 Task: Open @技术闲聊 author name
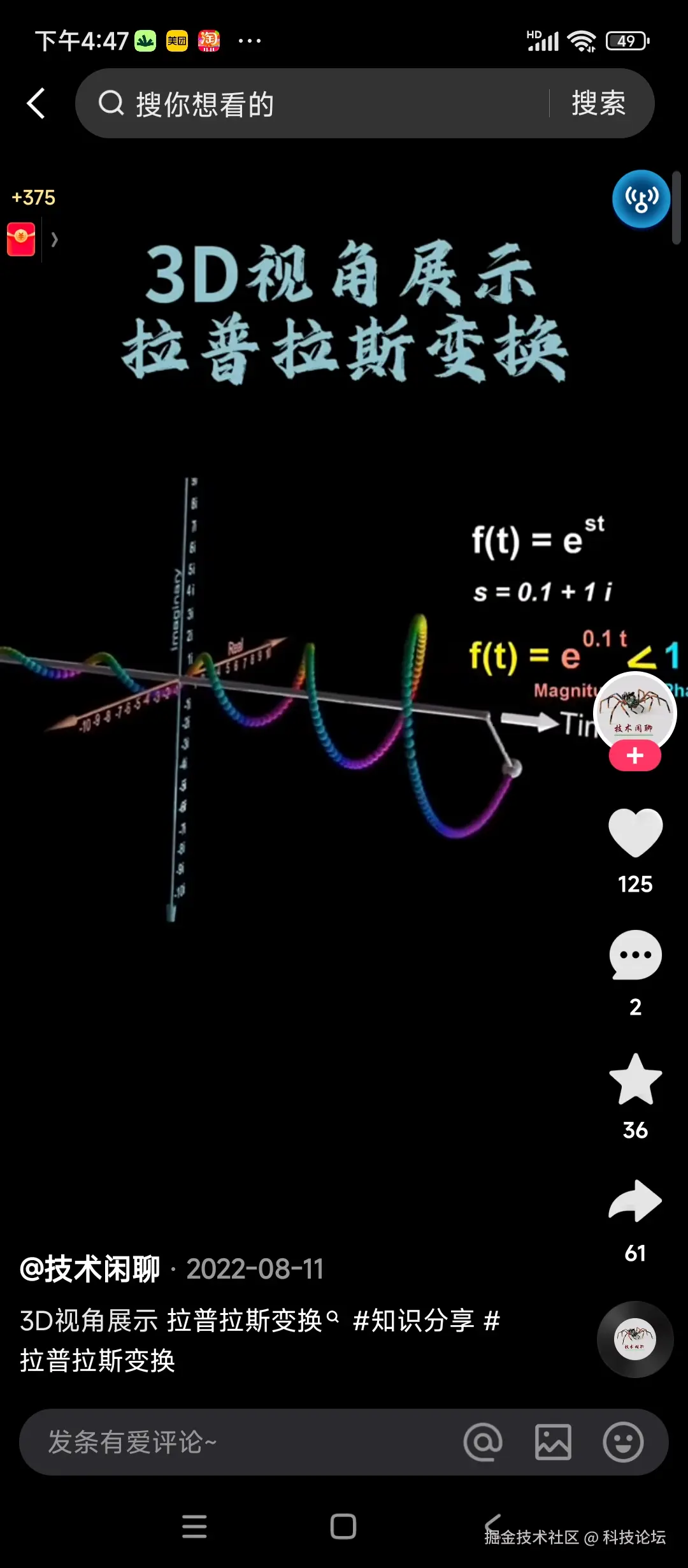[90, 1269]
